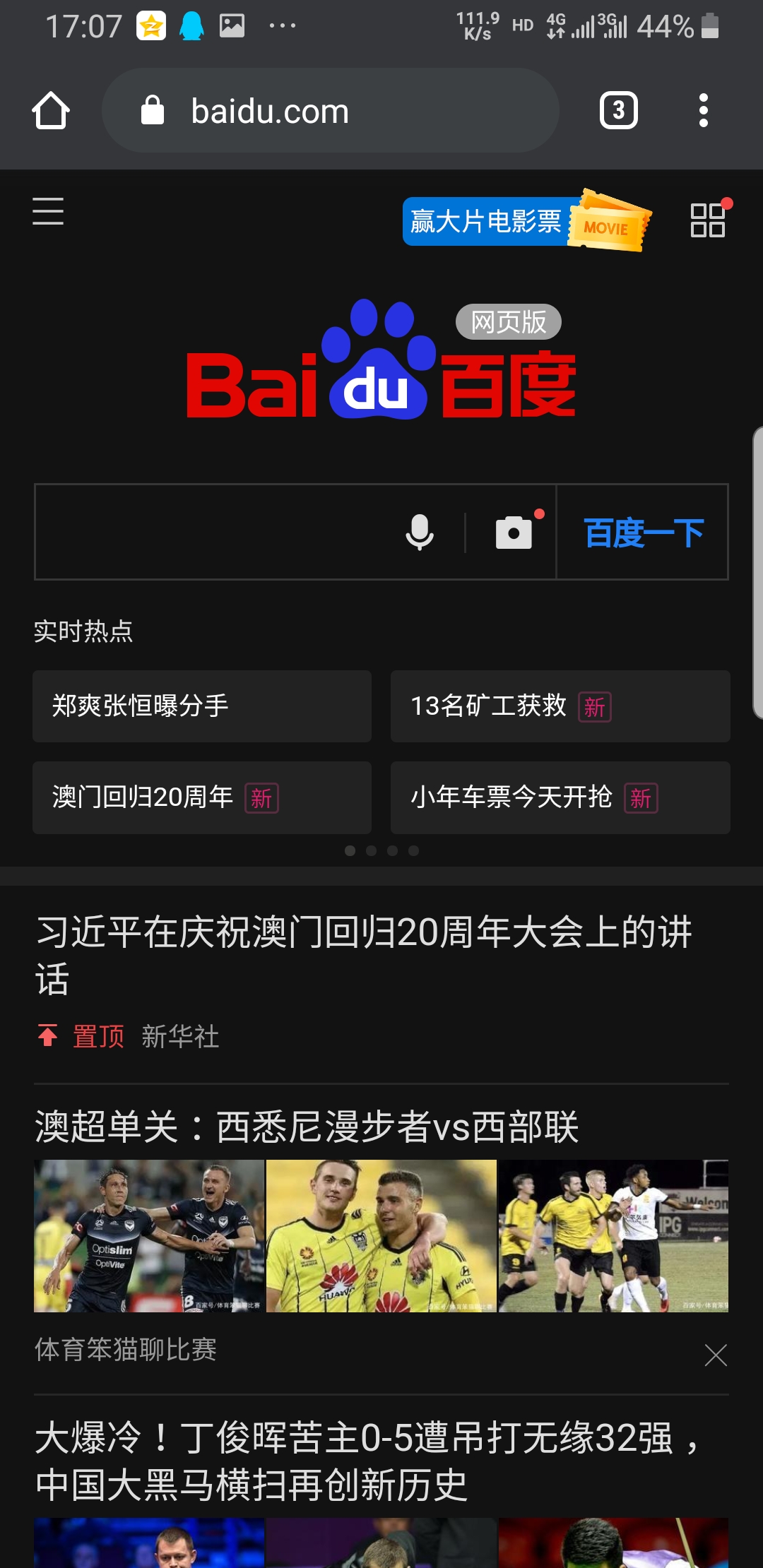The height and width of the screenshot is (1568, 763).
Task: Open hot topic 澳门回归20周年
Action: click(x=202, y=797)
